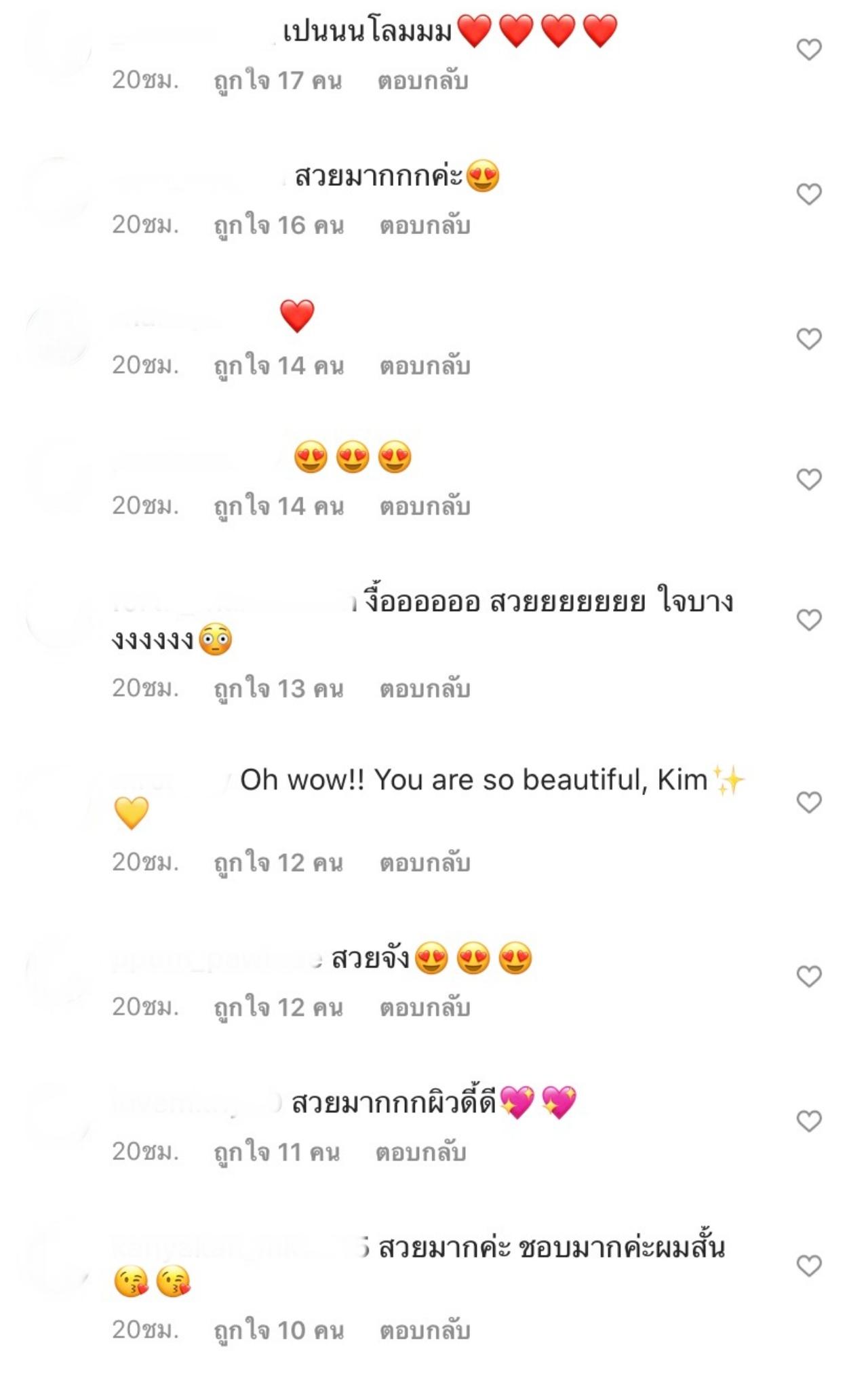Like the comment 'สวยมากกกผิวดี้ดี'
The image size is (868, 1381).
click(808, 1121)
